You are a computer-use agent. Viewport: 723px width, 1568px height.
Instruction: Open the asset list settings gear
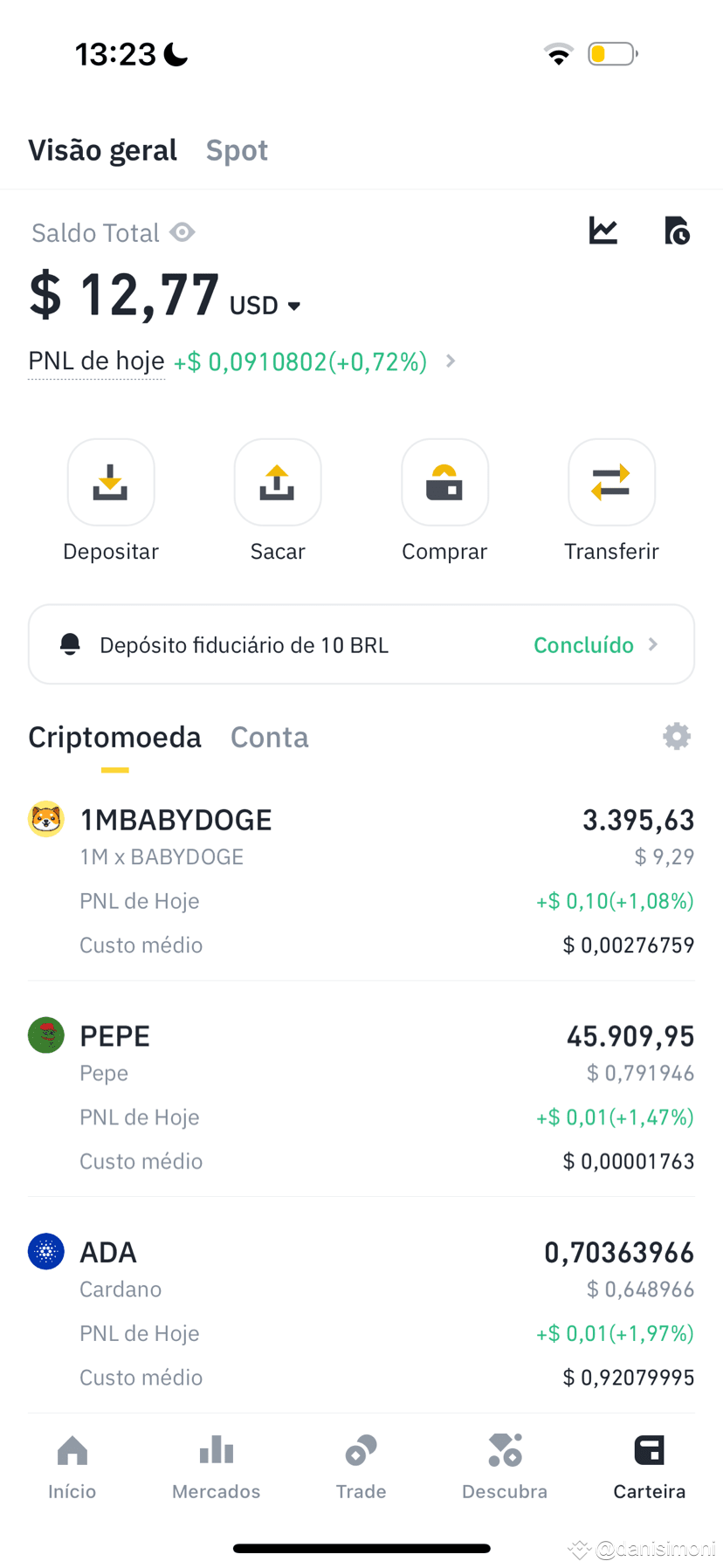pyautogui.click(x=677, y=736)
